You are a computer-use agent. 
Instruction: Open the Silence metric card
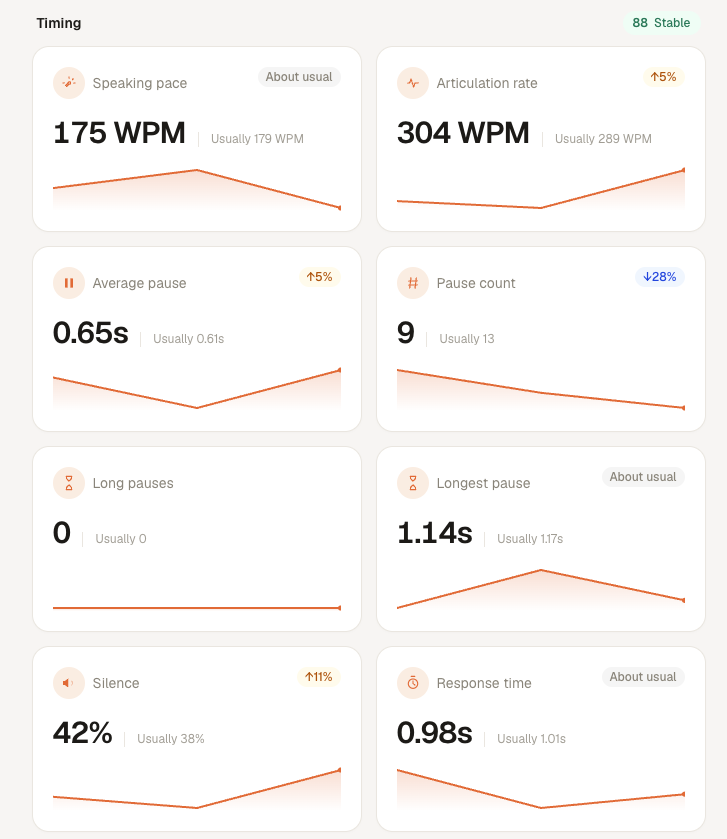click(x=197, y=739)
